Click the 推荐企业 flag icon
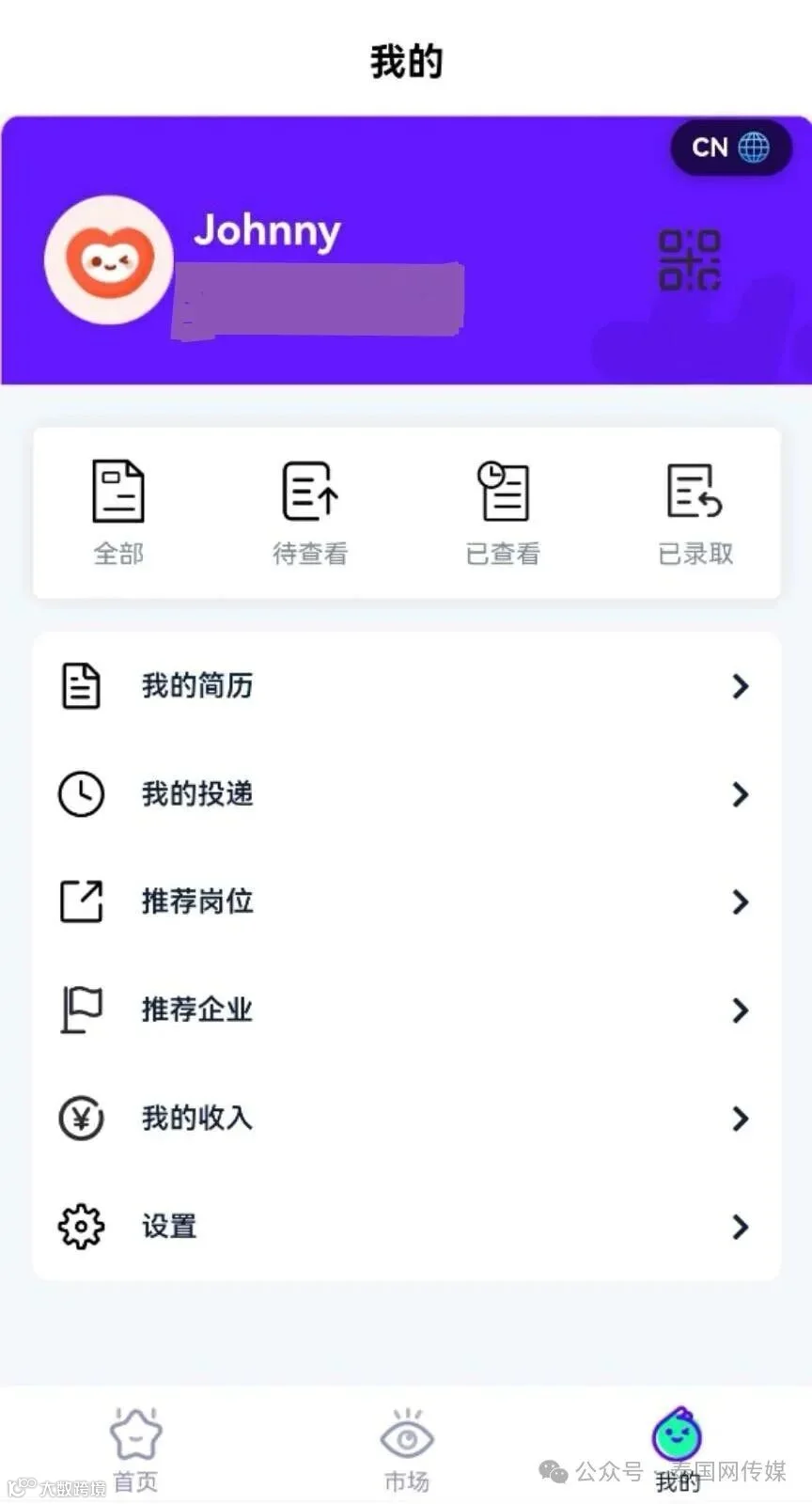This screenshot has width=812, height=1504. tap(81, 1010)
